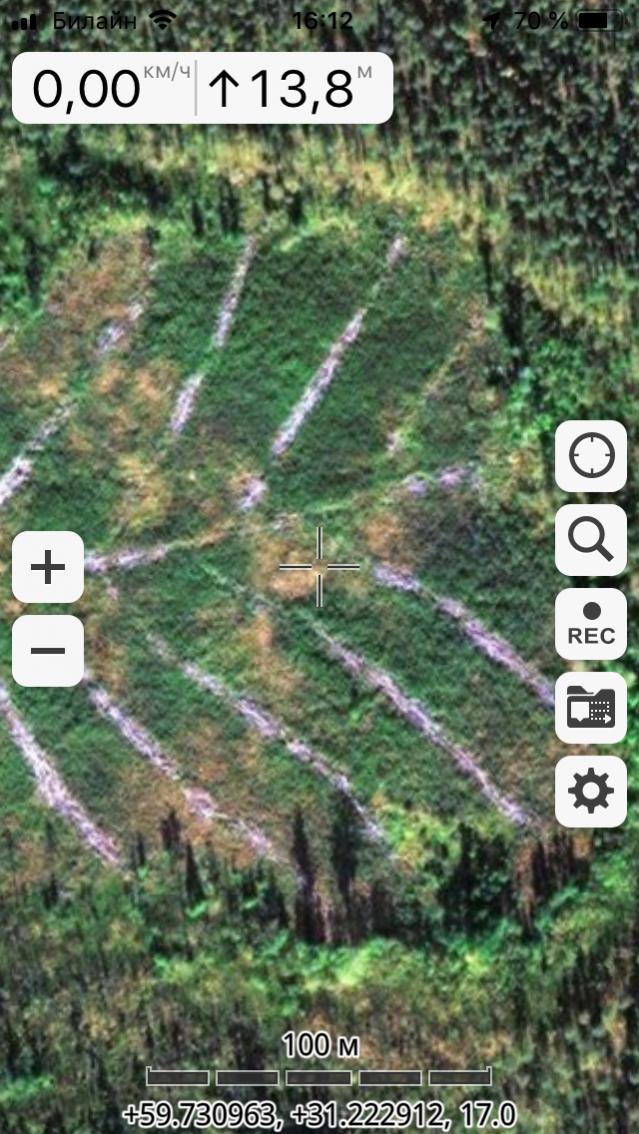Open the settings gear
This screenshot has height=1134, width=639.
pyautogui.click(x=590, y=792)
